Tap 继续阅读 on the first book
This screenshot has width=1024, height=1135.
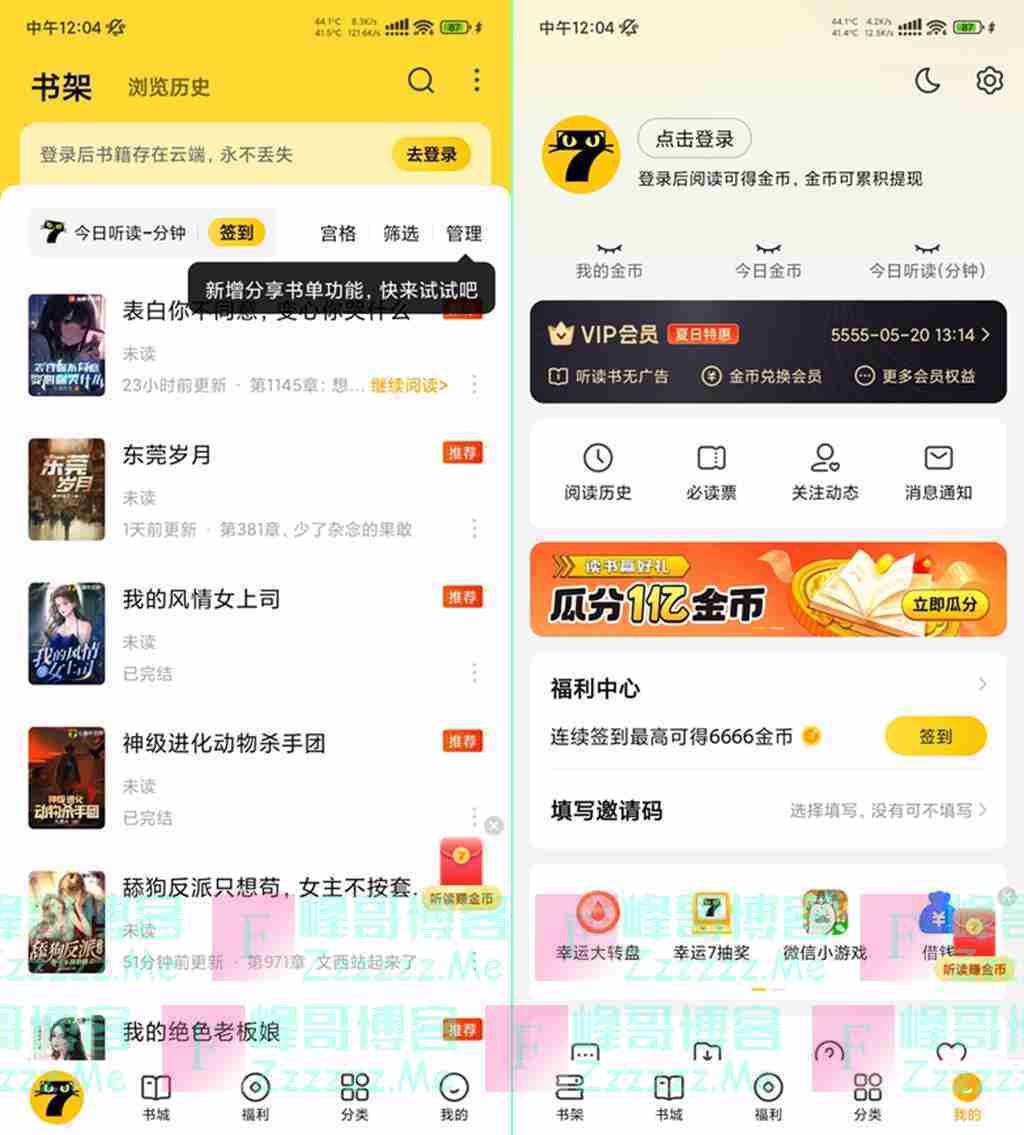409,385
